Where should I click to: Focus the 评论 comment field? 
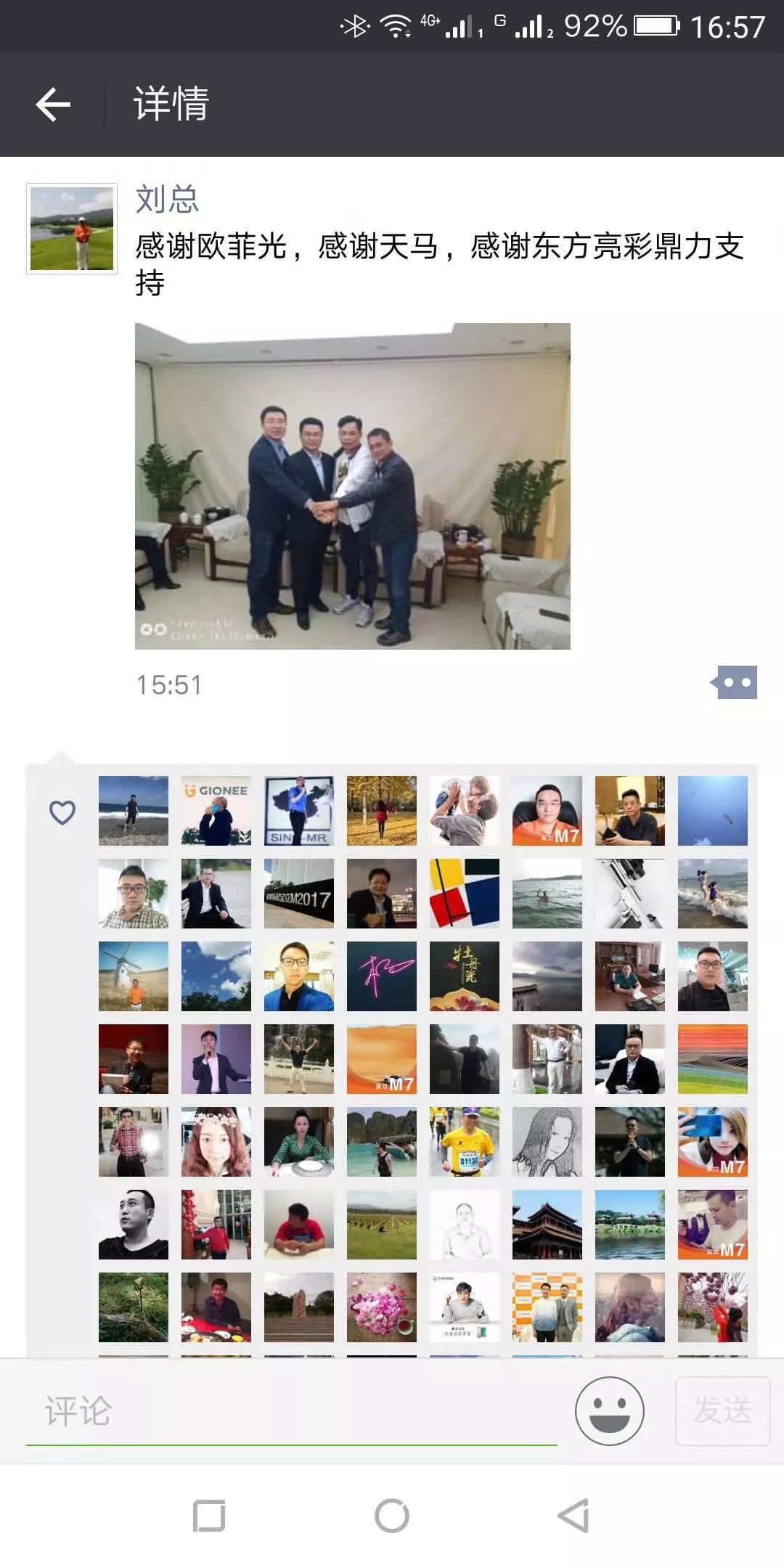coord(290,1411)
